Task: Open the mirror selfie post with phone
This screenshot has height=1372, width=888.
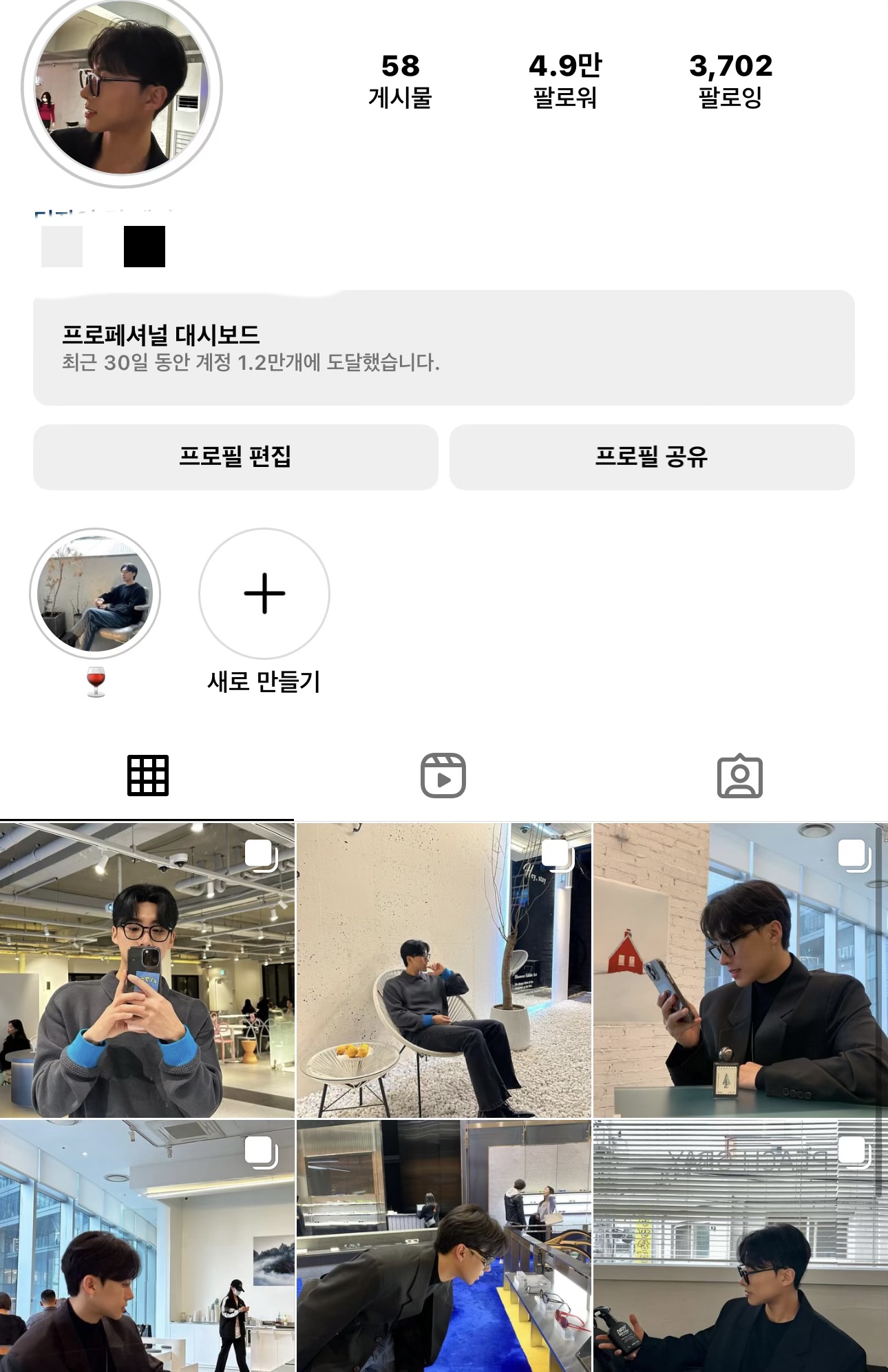Action: point(147,970)
